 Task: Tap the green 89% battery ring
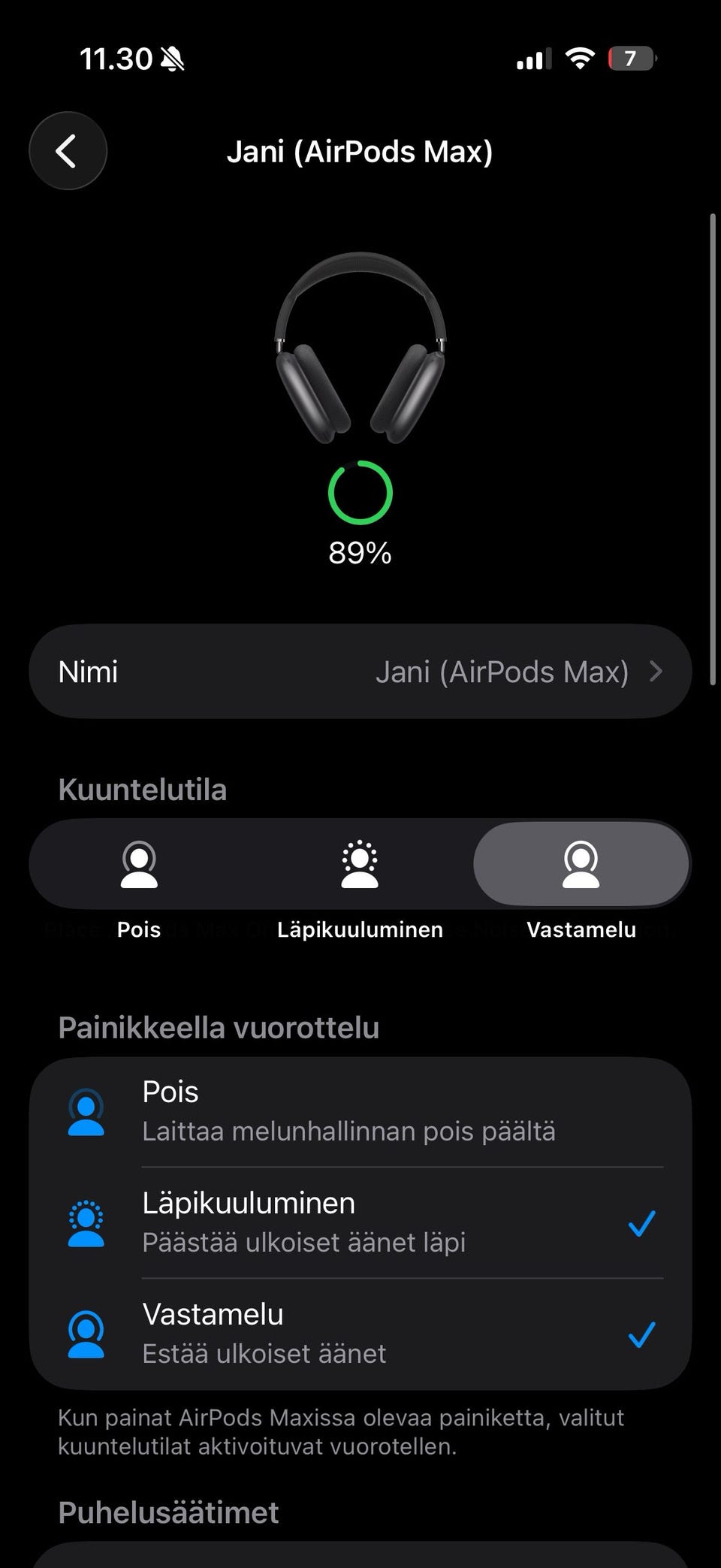click(x=360, y=492)
